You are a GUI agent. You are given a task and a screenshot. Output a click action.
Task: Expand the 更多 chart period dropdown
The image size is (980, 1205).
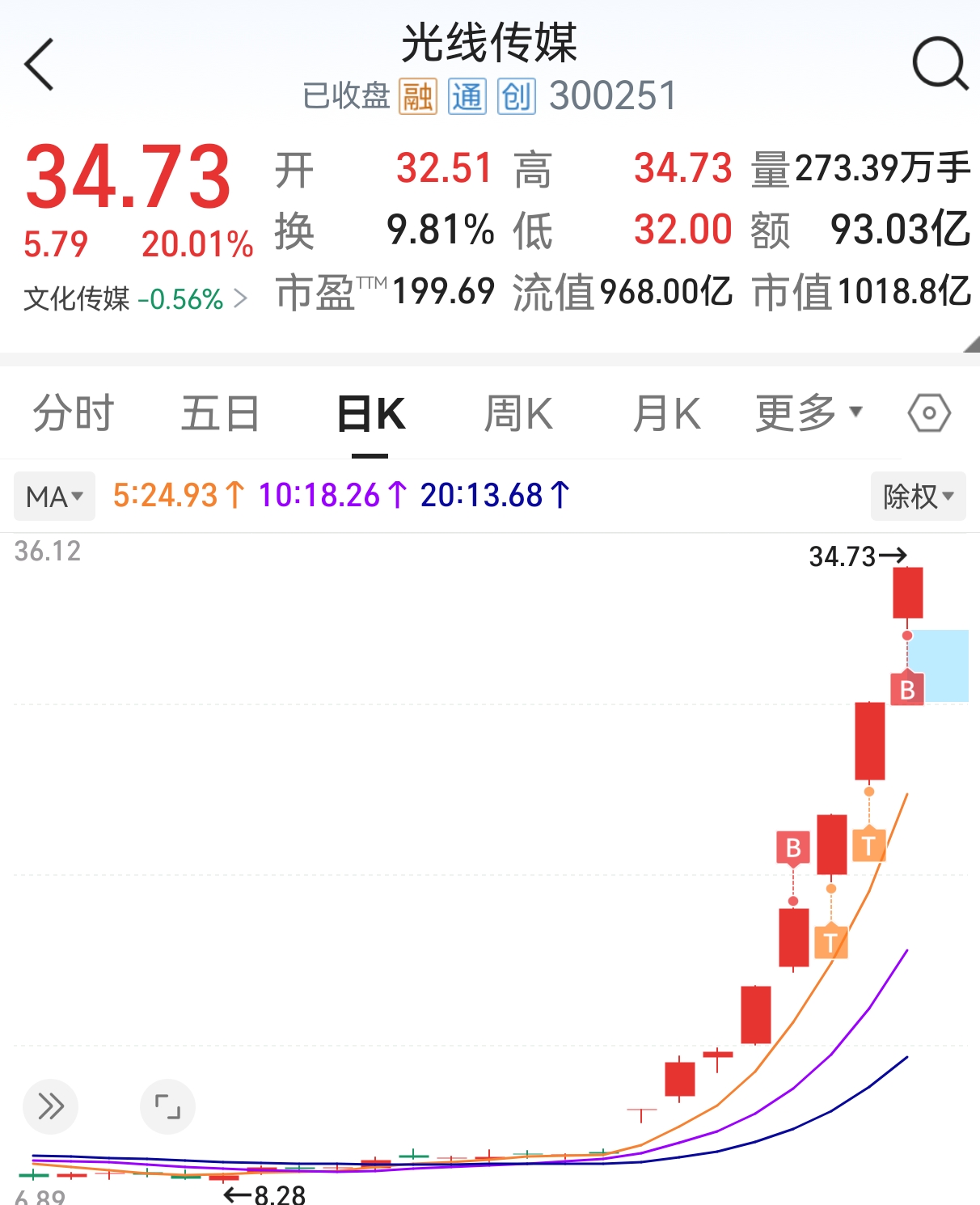(809, 413)
